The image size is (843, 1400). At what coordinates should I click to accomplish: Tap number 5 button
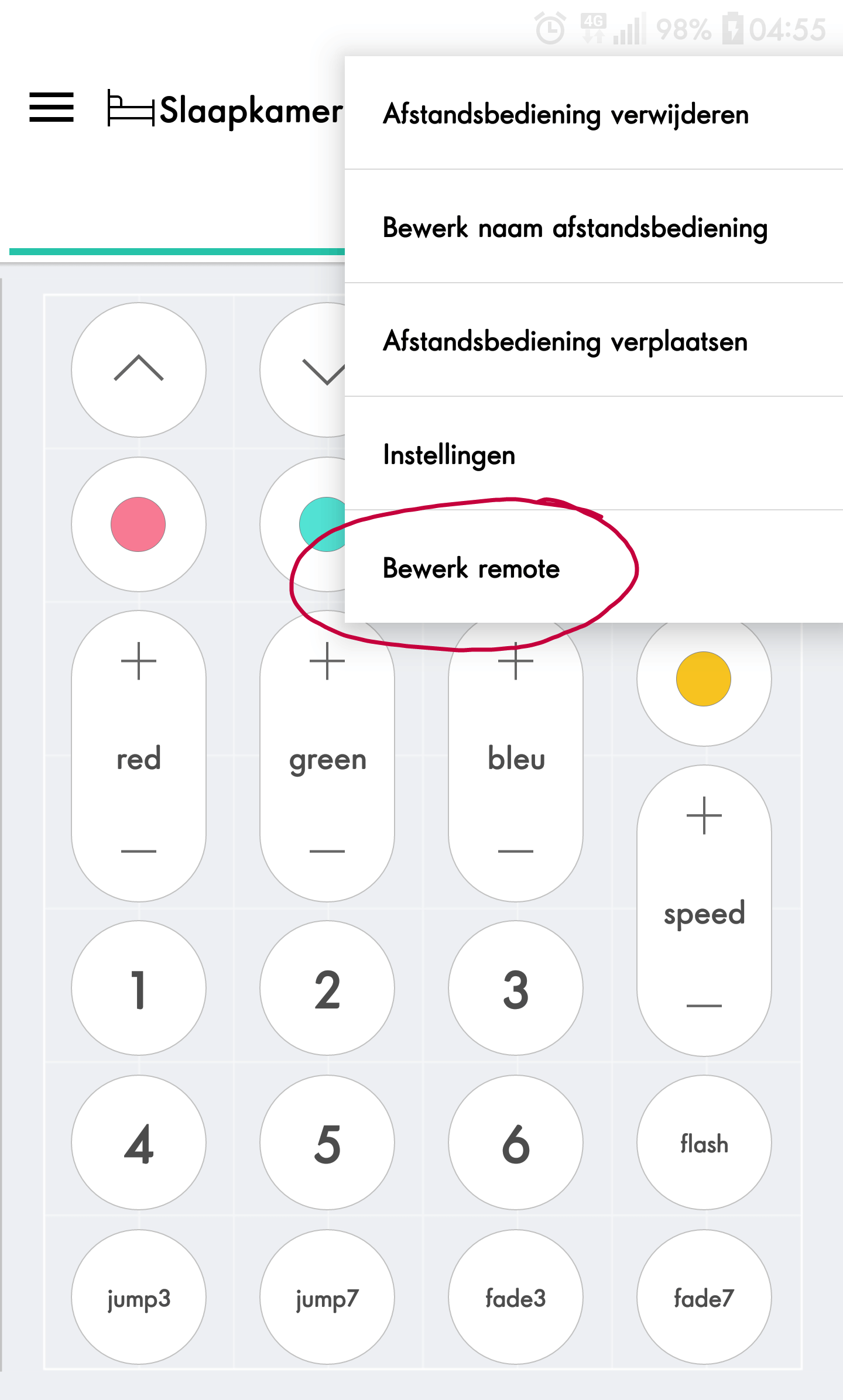pos(327,1143)
